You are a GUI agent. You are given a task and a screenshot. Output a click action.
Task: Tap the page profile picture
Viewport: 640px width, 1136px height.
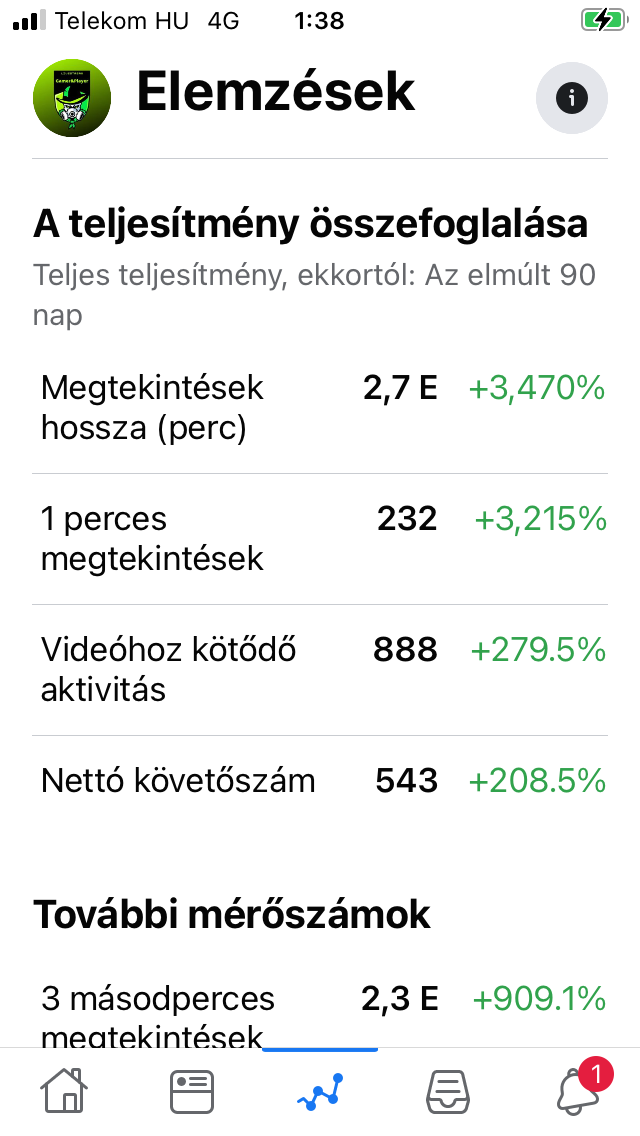72,98
